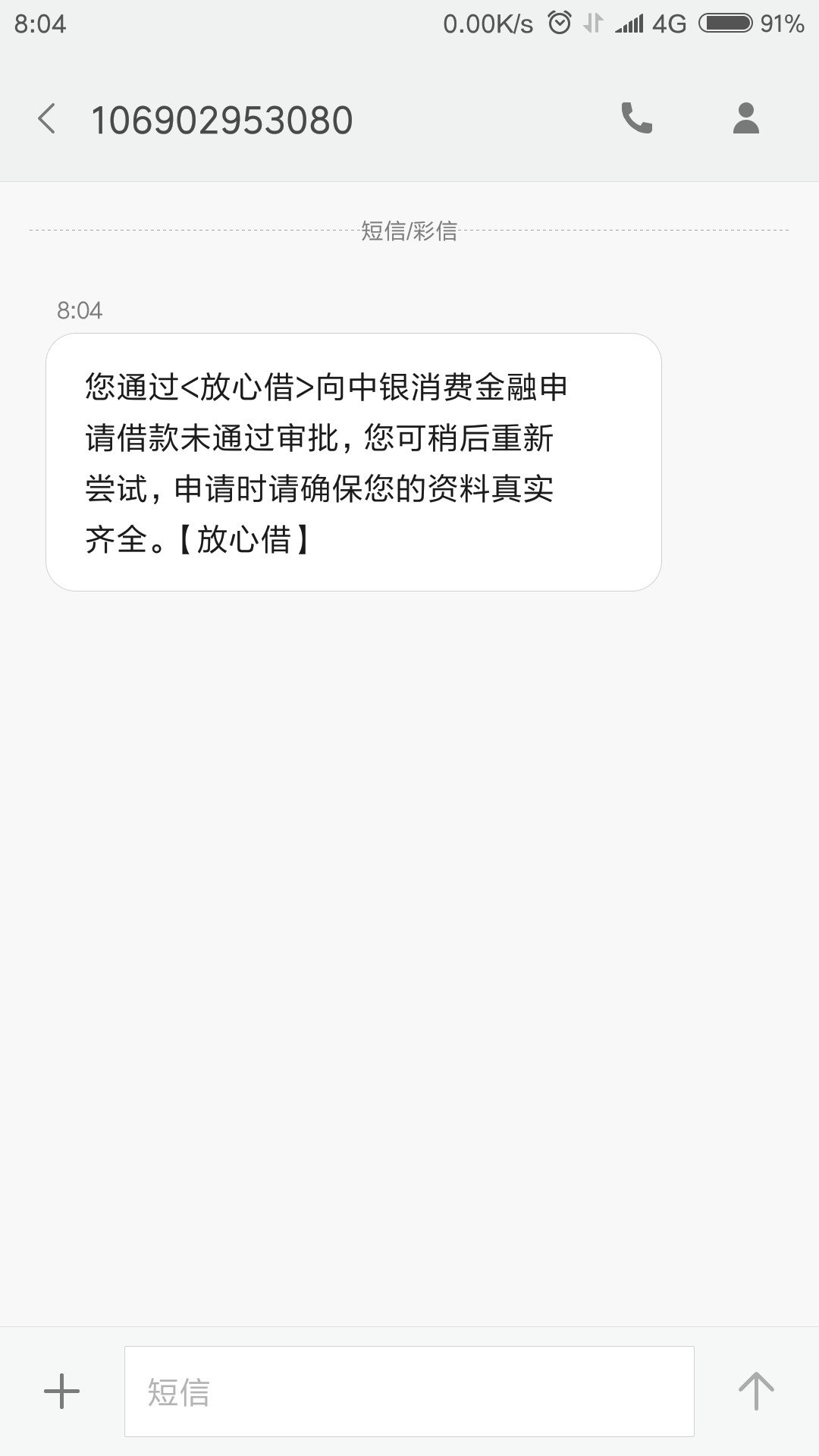Image resolution: width=819 pixels, height=1456 pixels.
Task: Call the number 106902953080
Action: click(636, 118)
